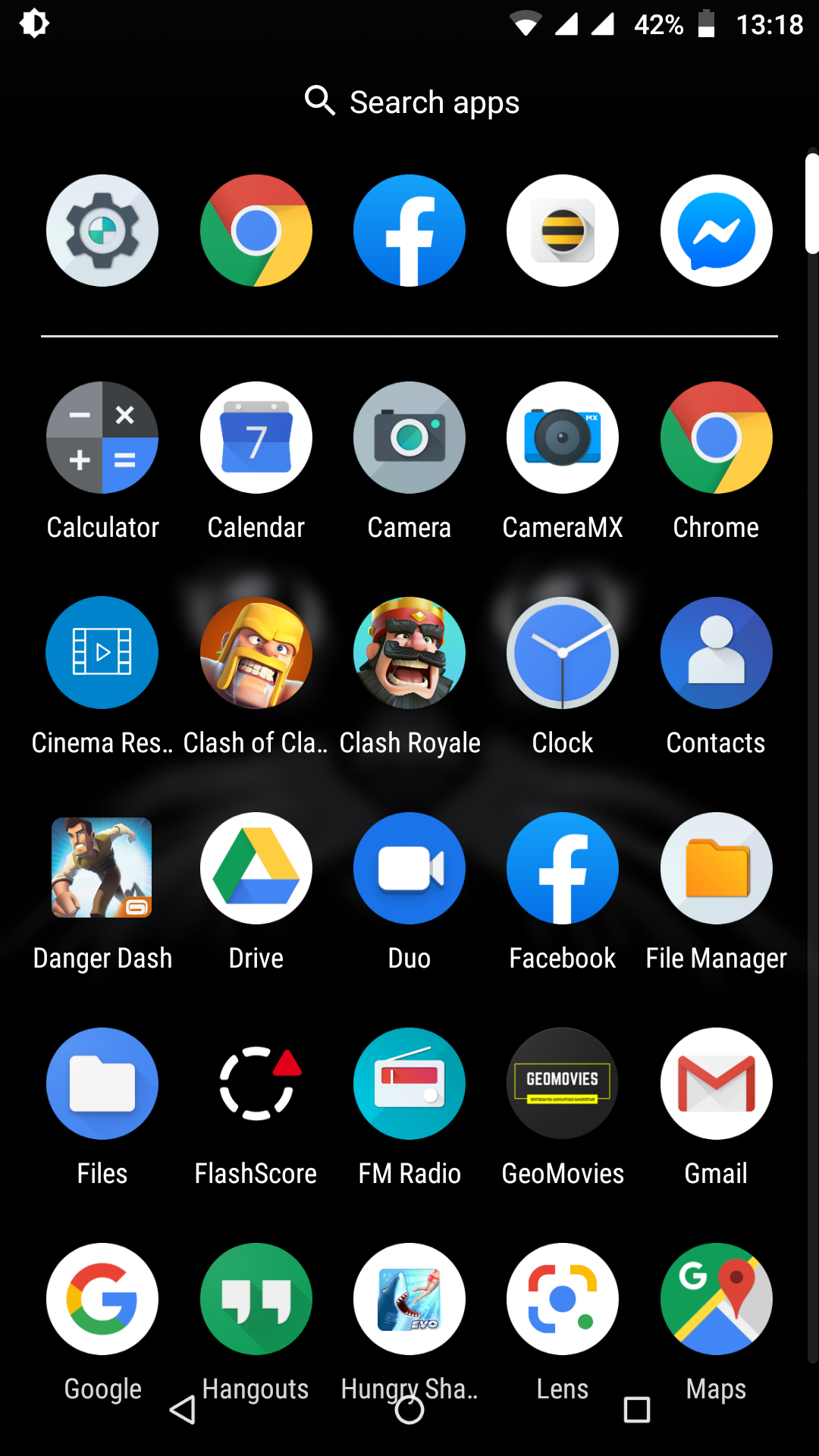This screenshot has height=1456, width=819.
Task: Open Clash of Clans
Action: point(256,652)
